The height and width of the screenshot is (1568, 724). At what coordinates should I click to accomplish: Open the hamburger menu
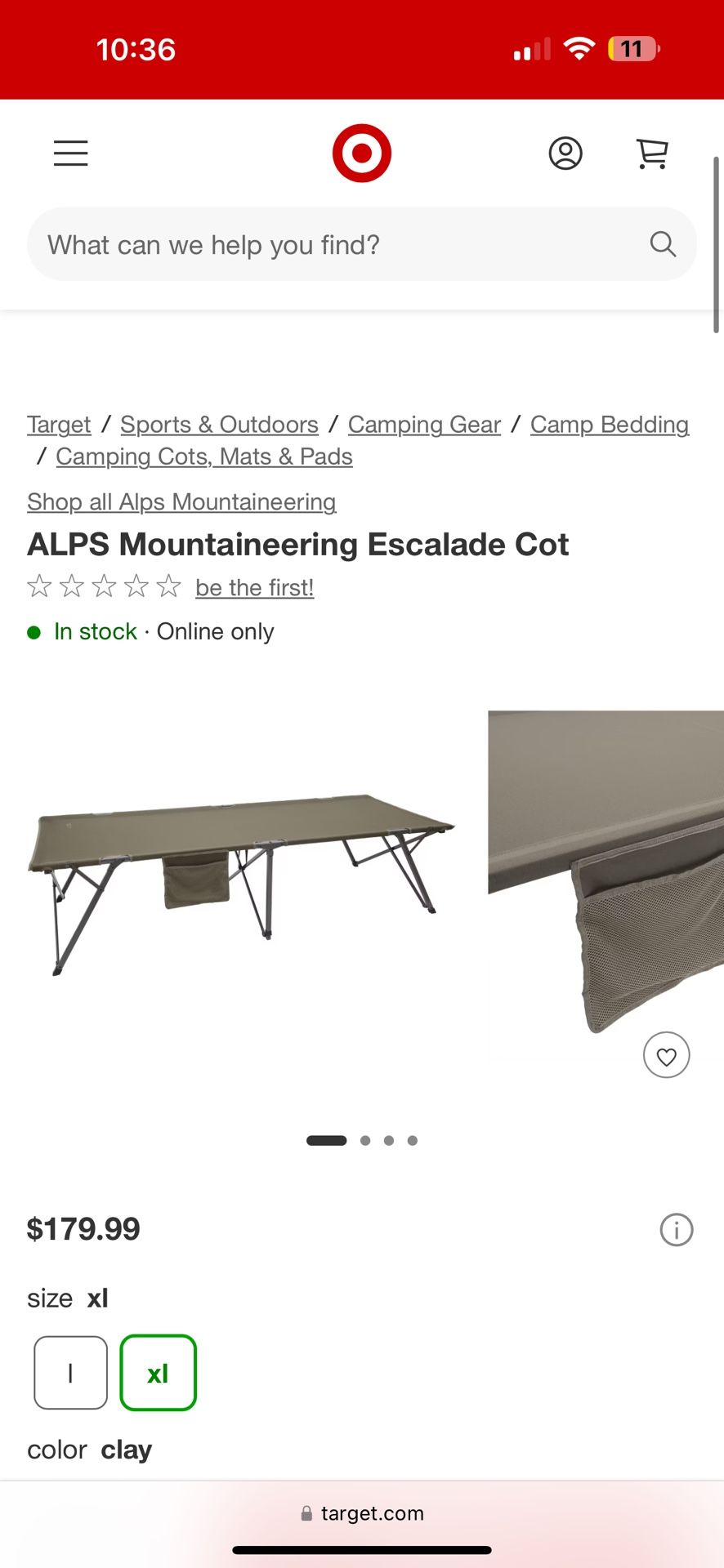(71, 154)
